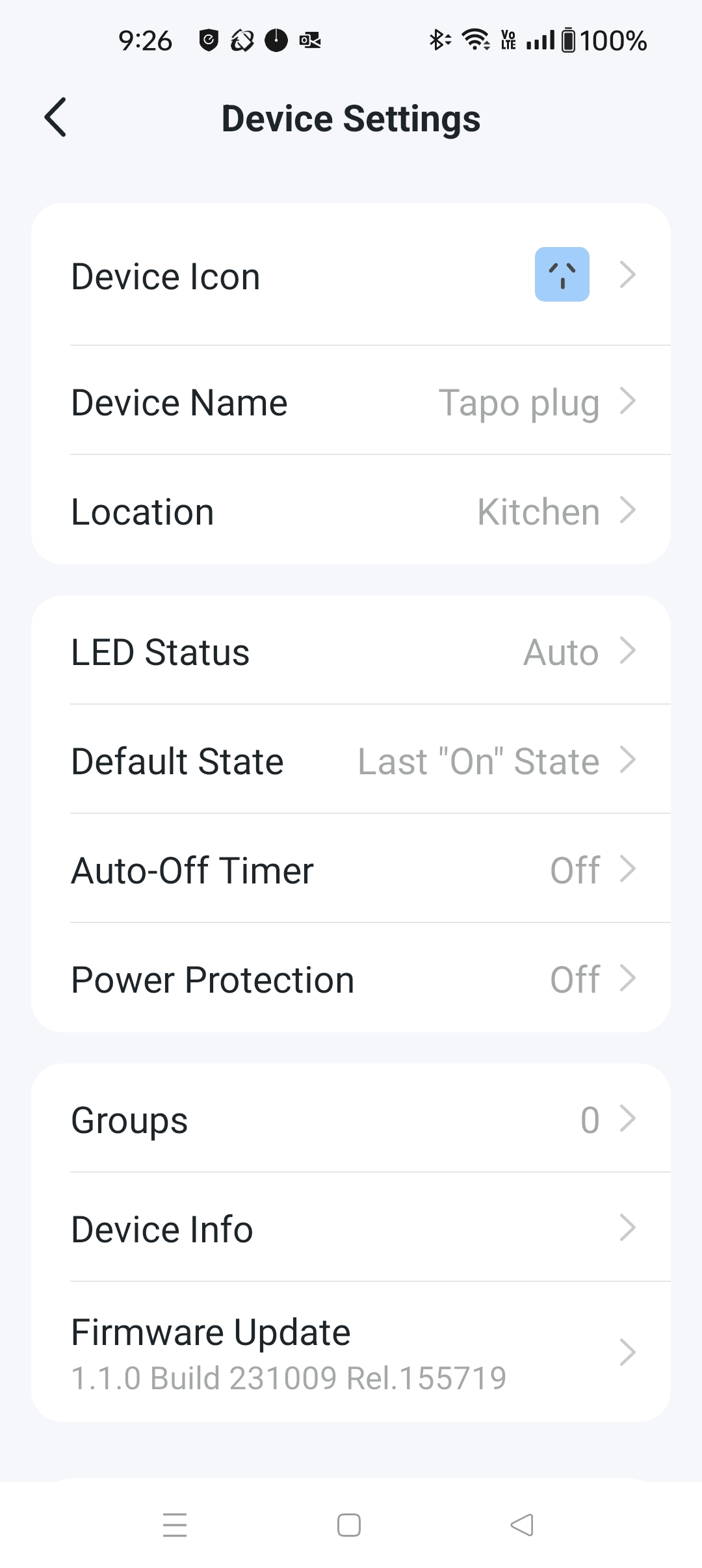
Task: Open LED Status setting
Action: click(x=351, y=651)
